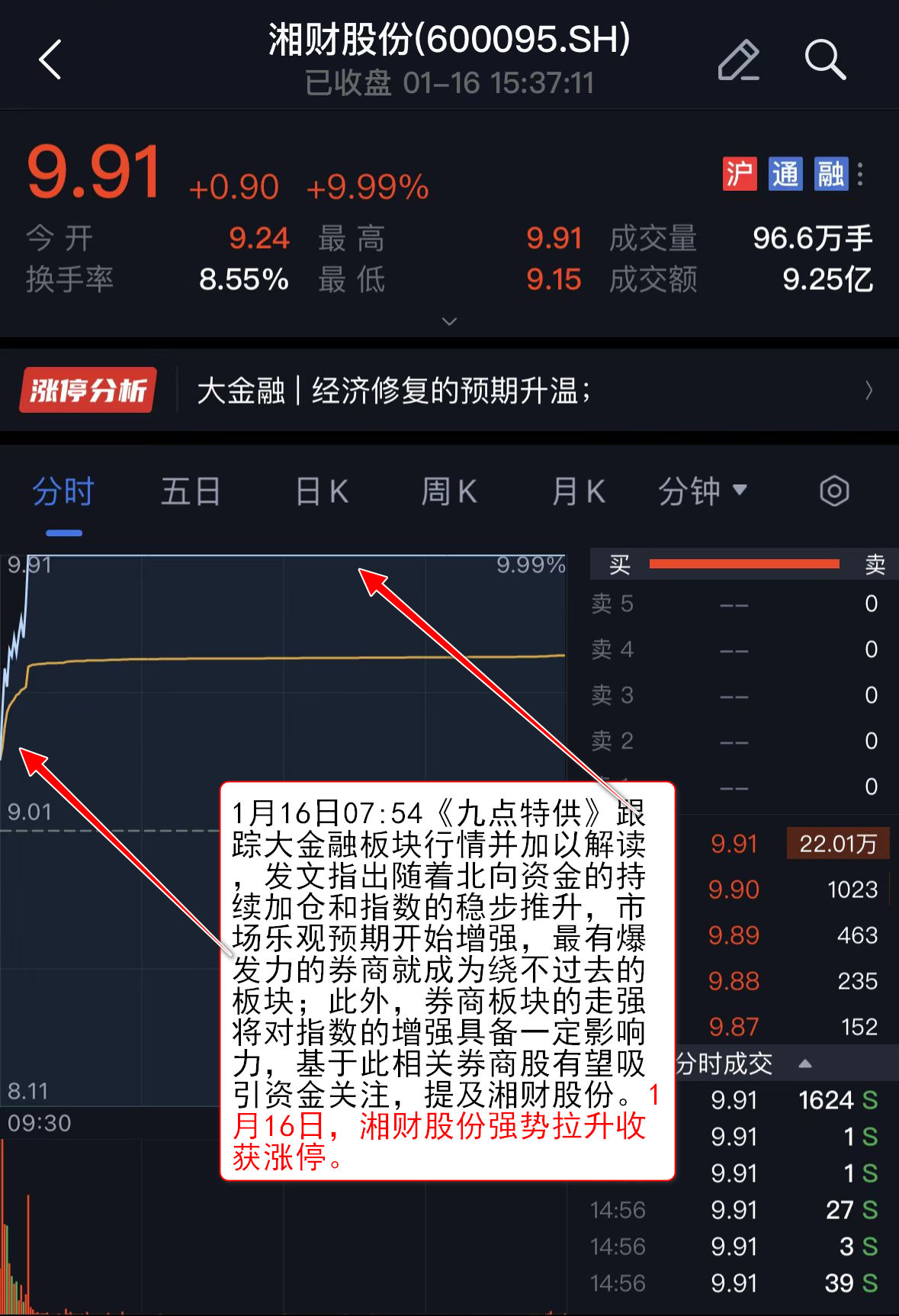Image resolution: width=899 pixels, height=1316 pixels.
Task: Open stock search magnifier
Action: [825, 60]
